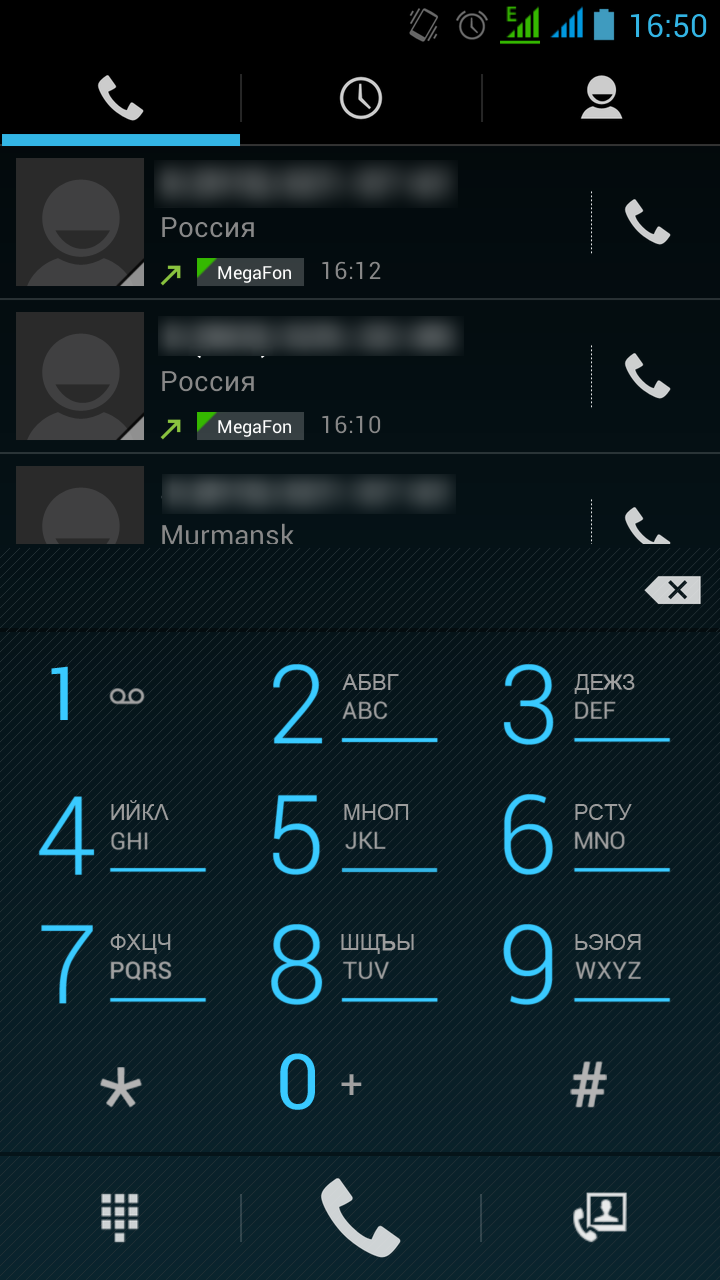Switch to the call history tab

point(360,98)
